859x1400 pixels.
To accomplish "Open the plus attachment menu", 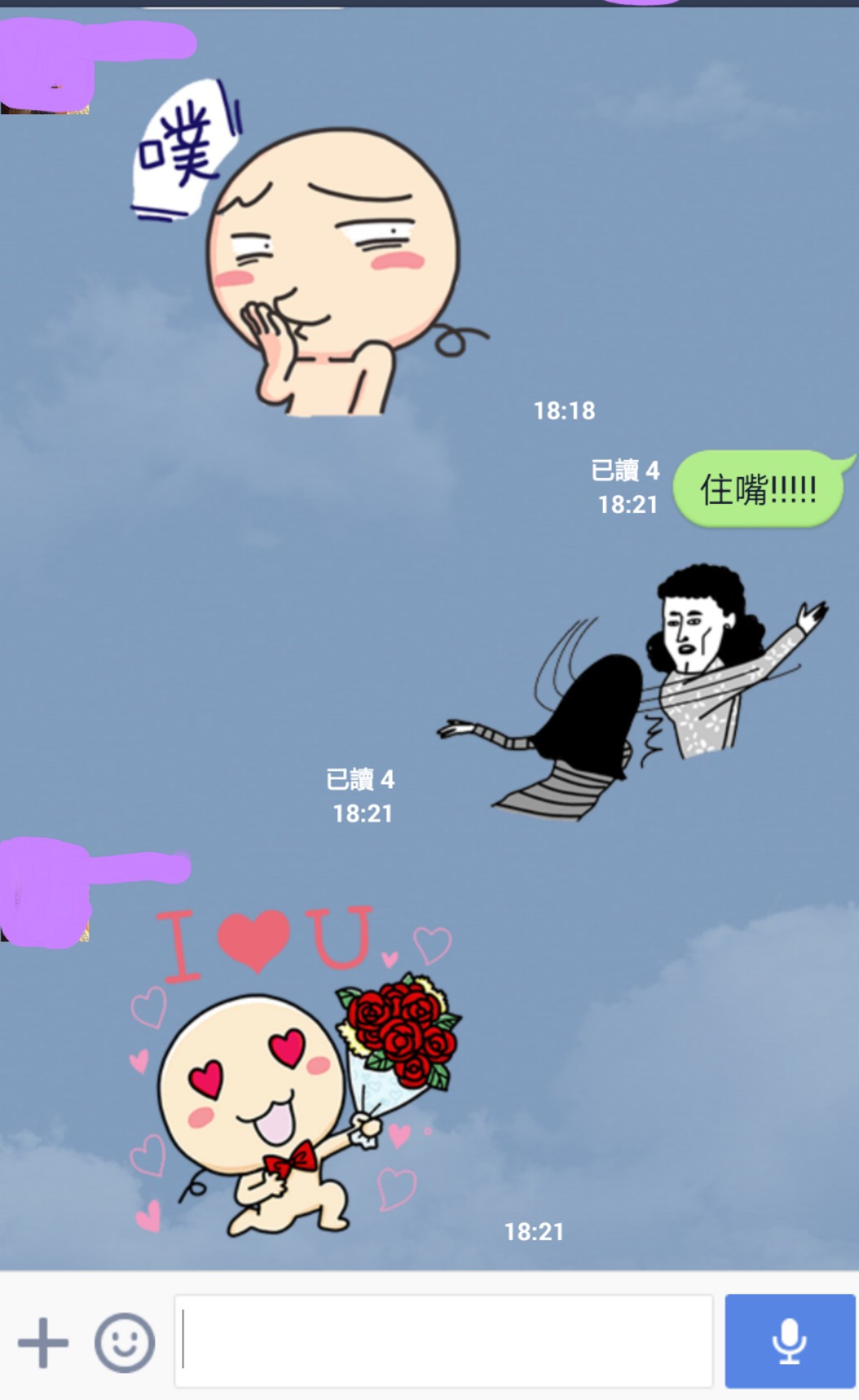I will point(43,1342).
